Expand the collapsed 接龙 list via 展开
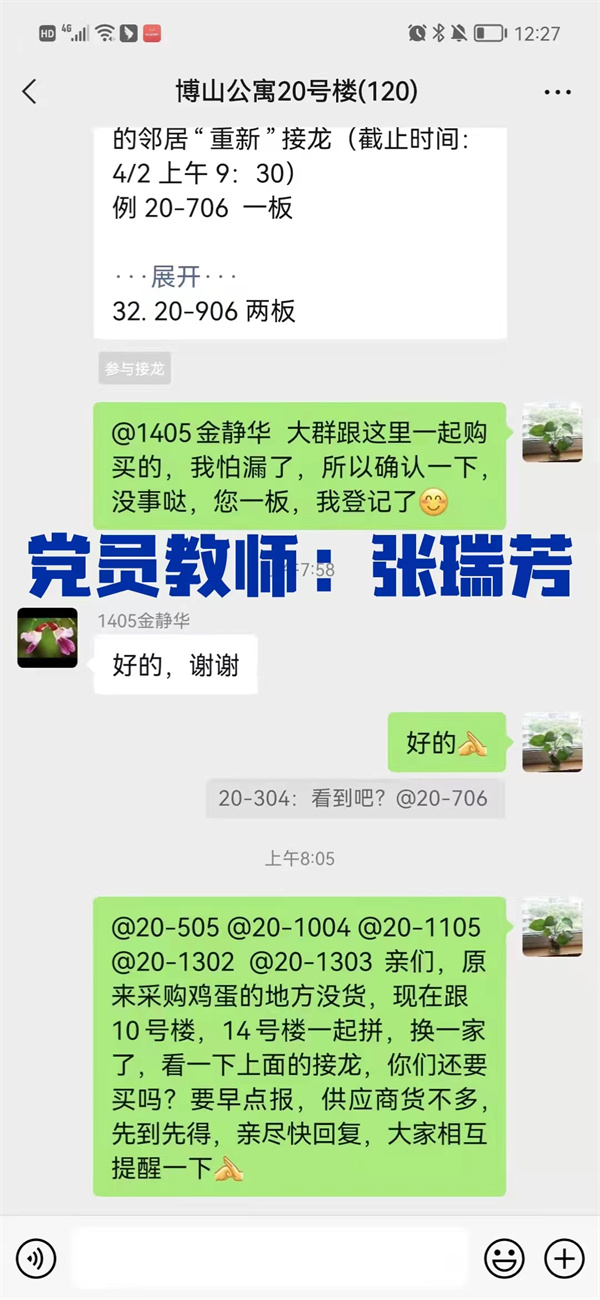Image resolution: width=600 pixels, height=1300 pixels. [176, 276]
